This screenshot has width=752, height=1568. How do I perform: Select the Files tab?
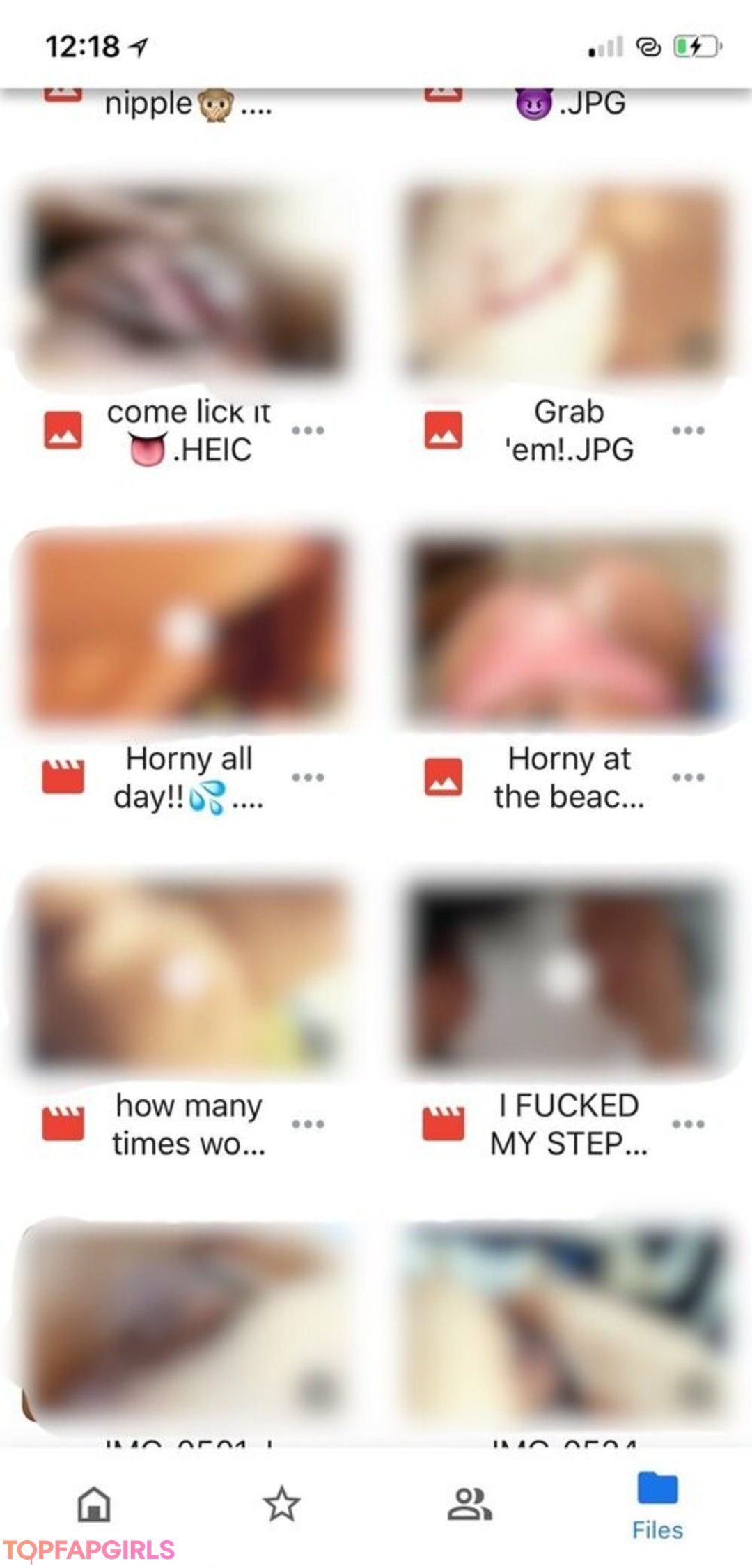(x=657, y=1503)
